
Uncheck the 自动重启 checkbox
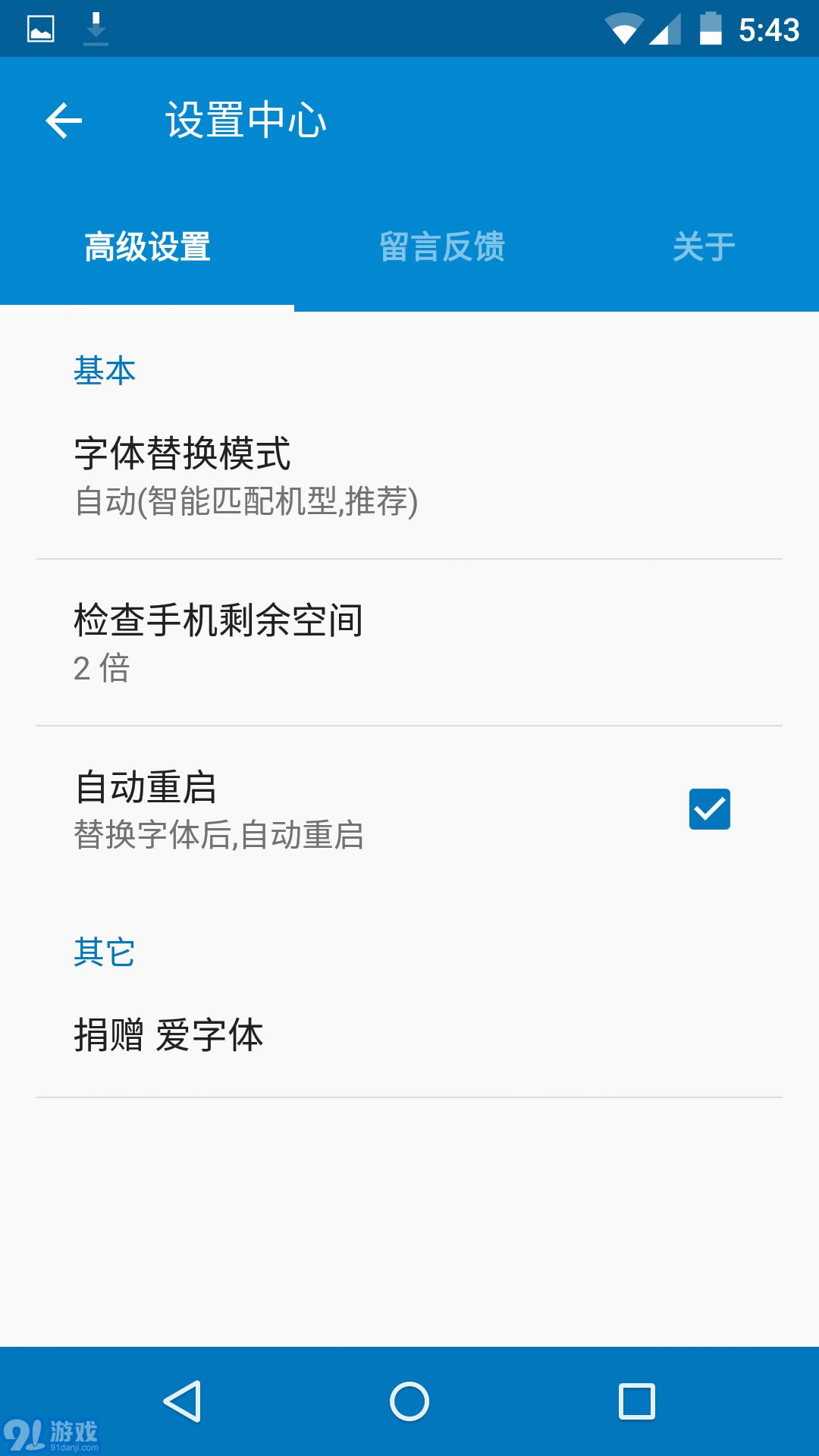click(710, 809)
